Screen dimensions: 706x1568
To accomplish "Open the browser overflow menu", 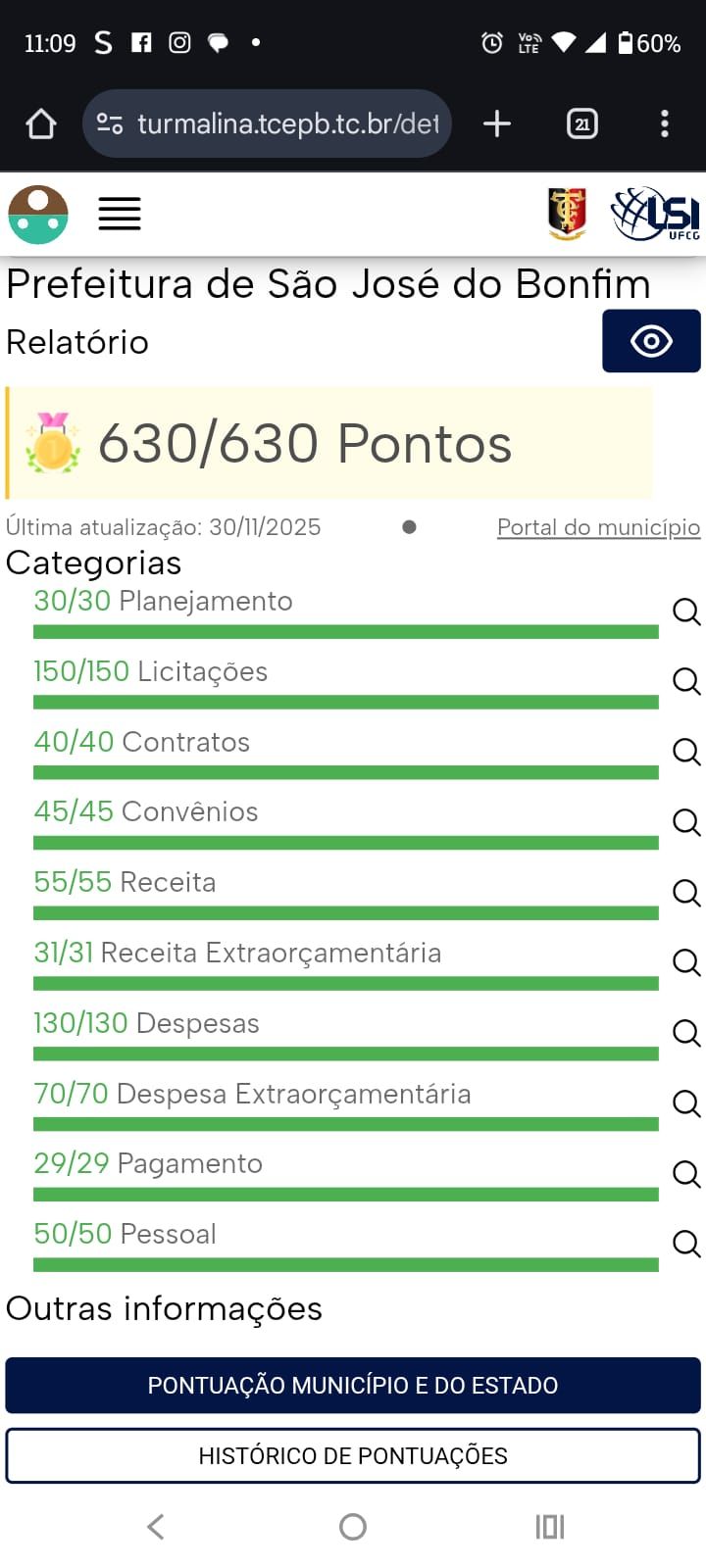I will (x=665, y=123).
